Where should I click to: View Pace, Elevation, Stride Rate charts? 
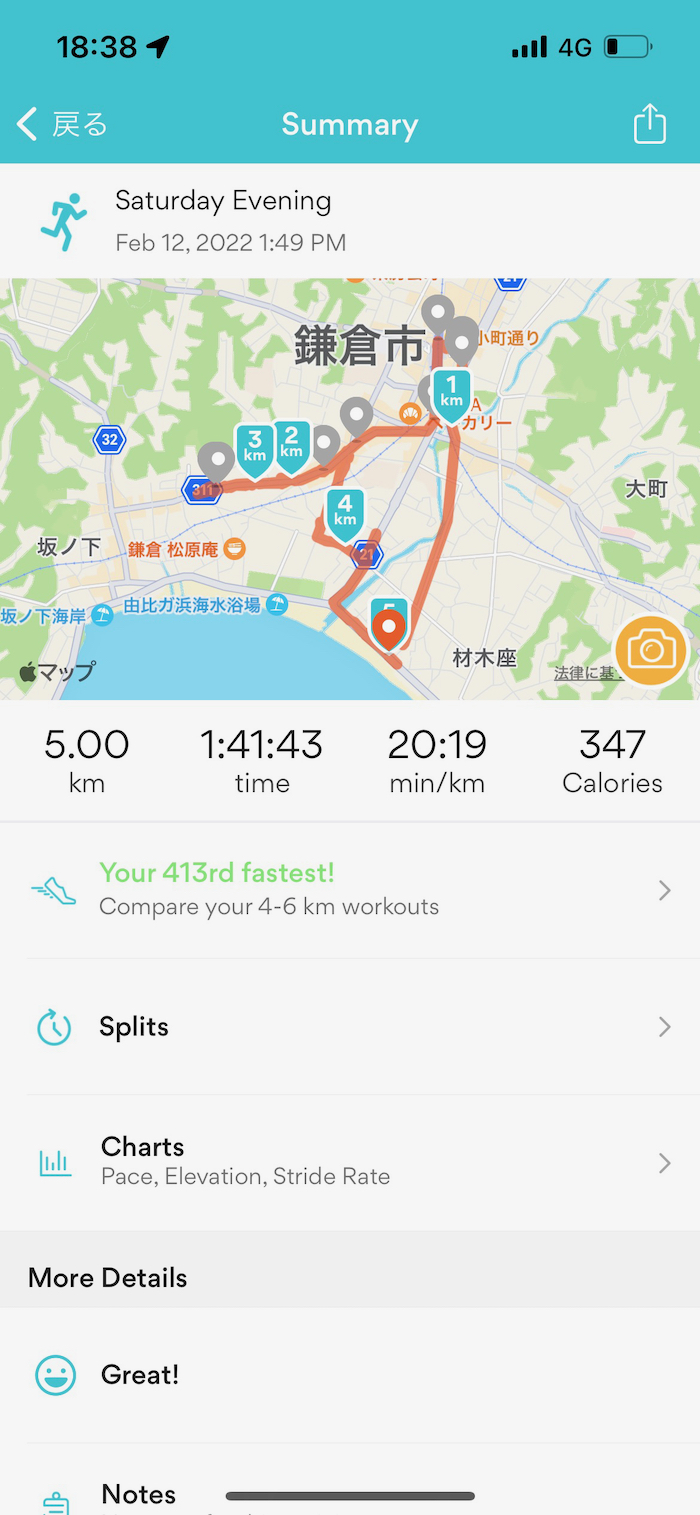[x=350, y=1162]
